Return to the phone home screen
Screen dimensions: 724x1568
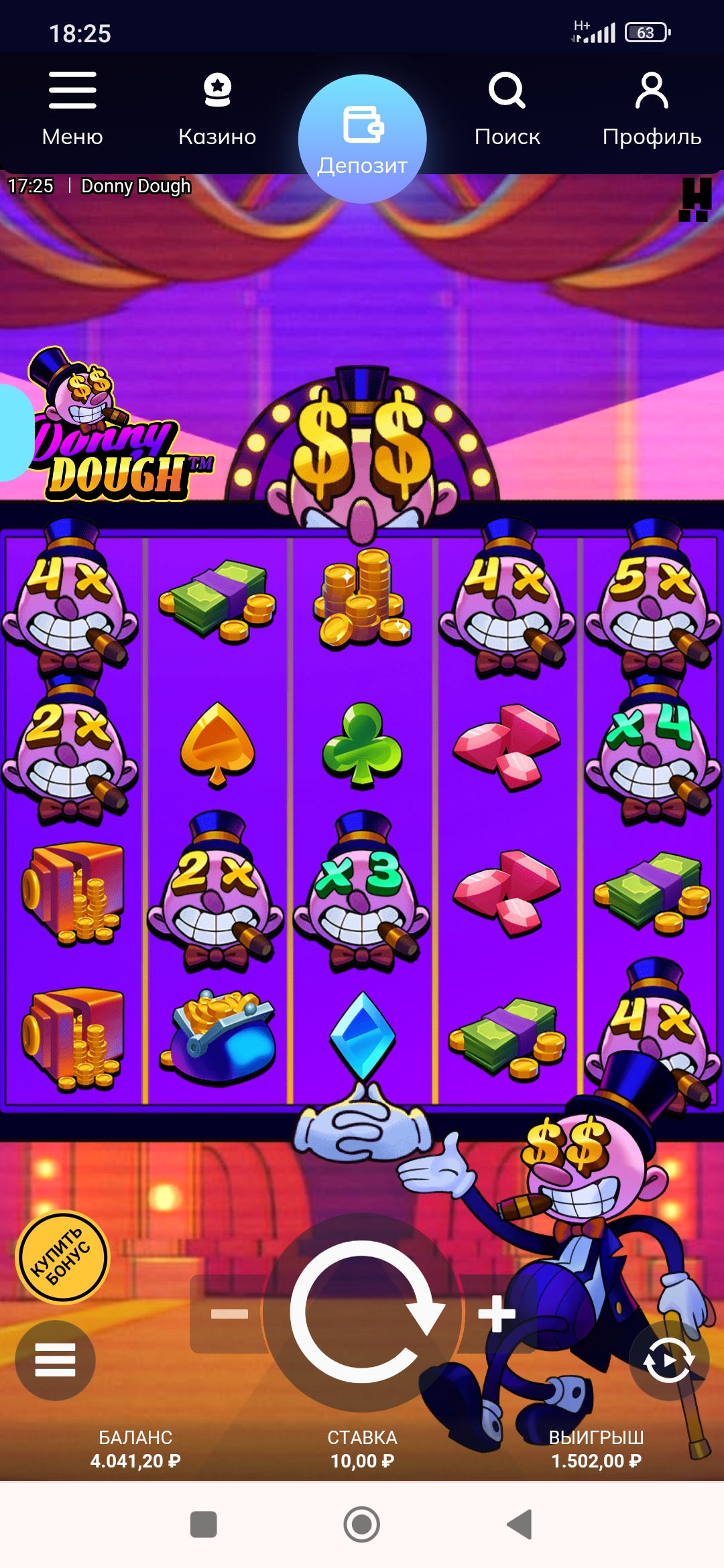(362, 1524)
